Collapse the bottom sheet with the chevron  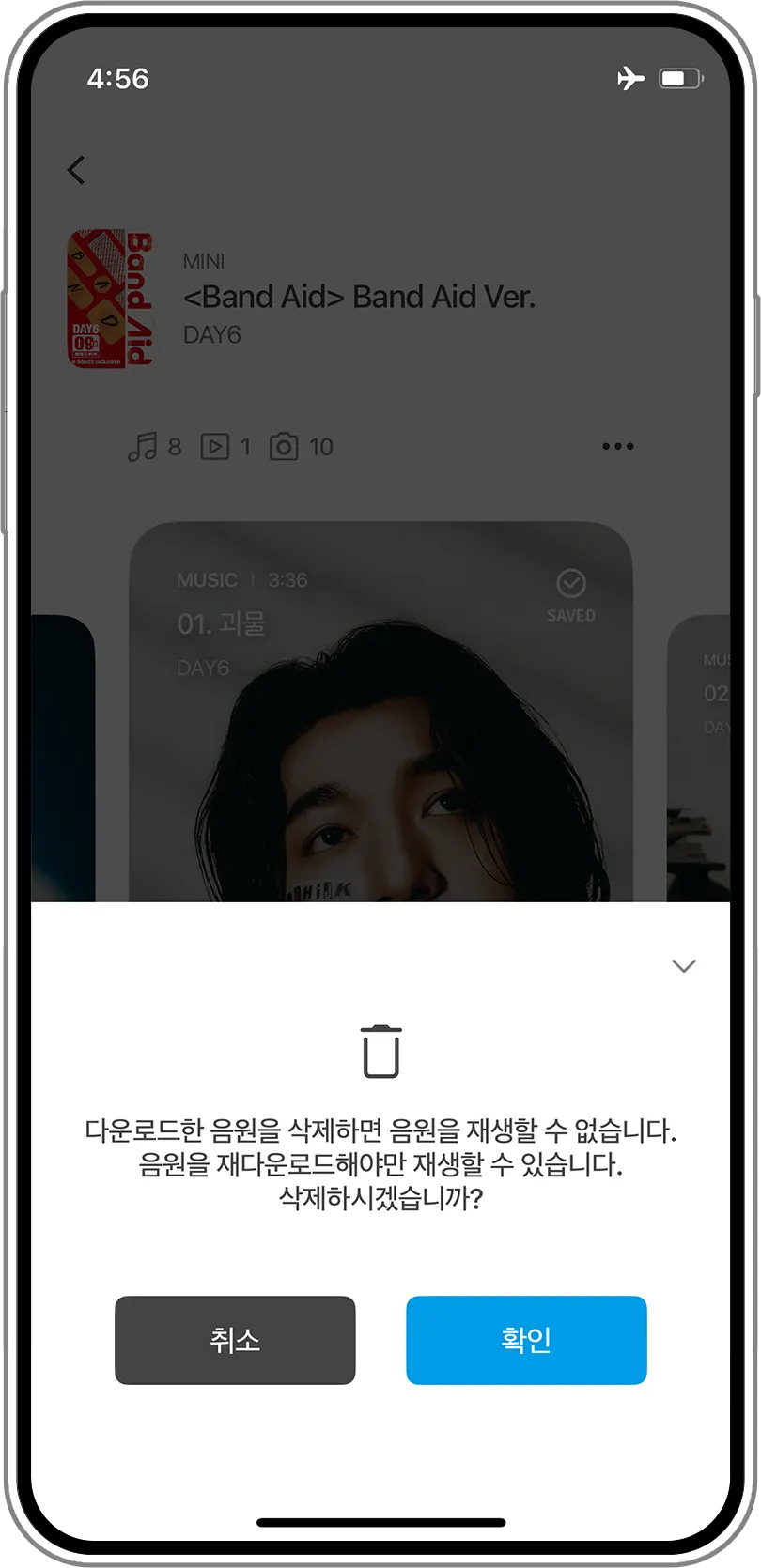pos(684,966)
